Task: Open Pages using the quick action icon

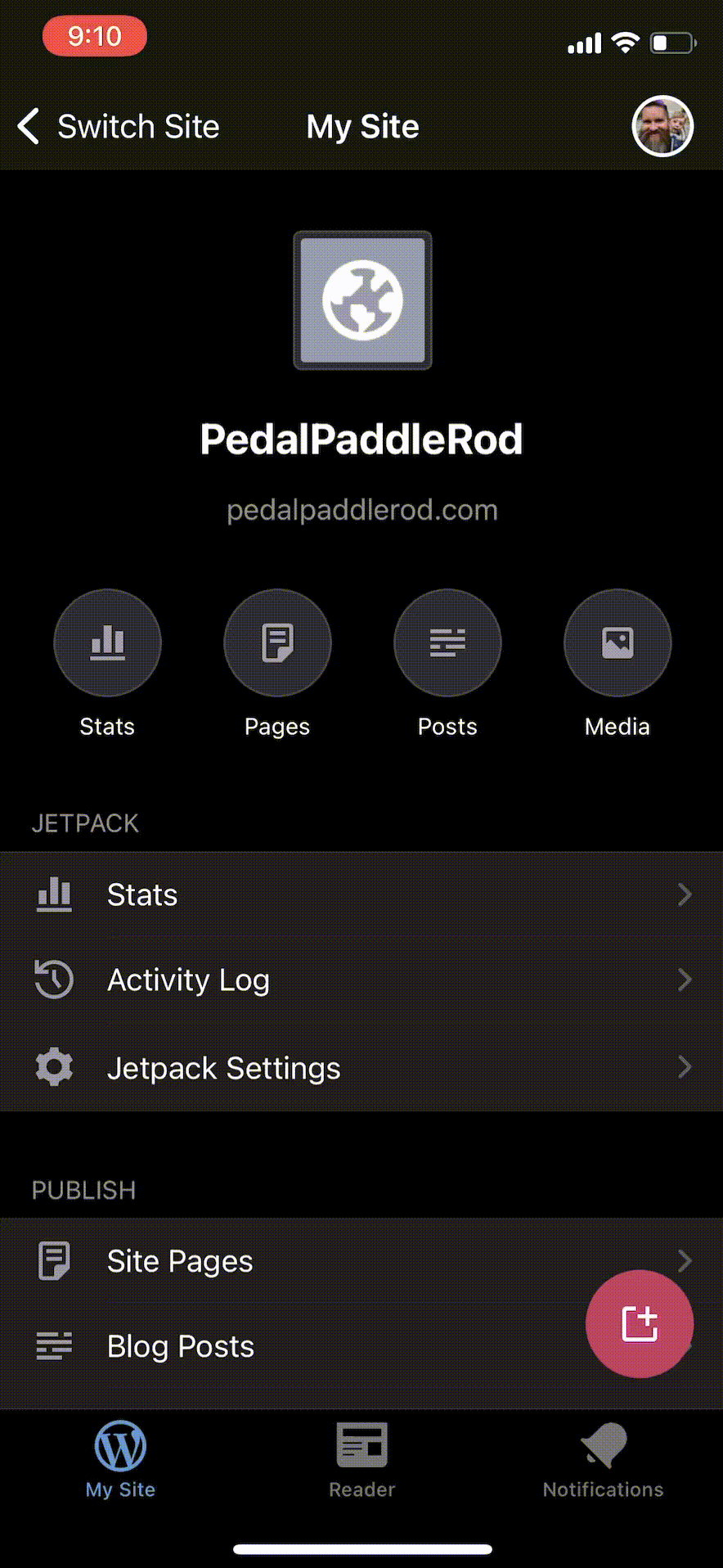Action: point(277,642)
